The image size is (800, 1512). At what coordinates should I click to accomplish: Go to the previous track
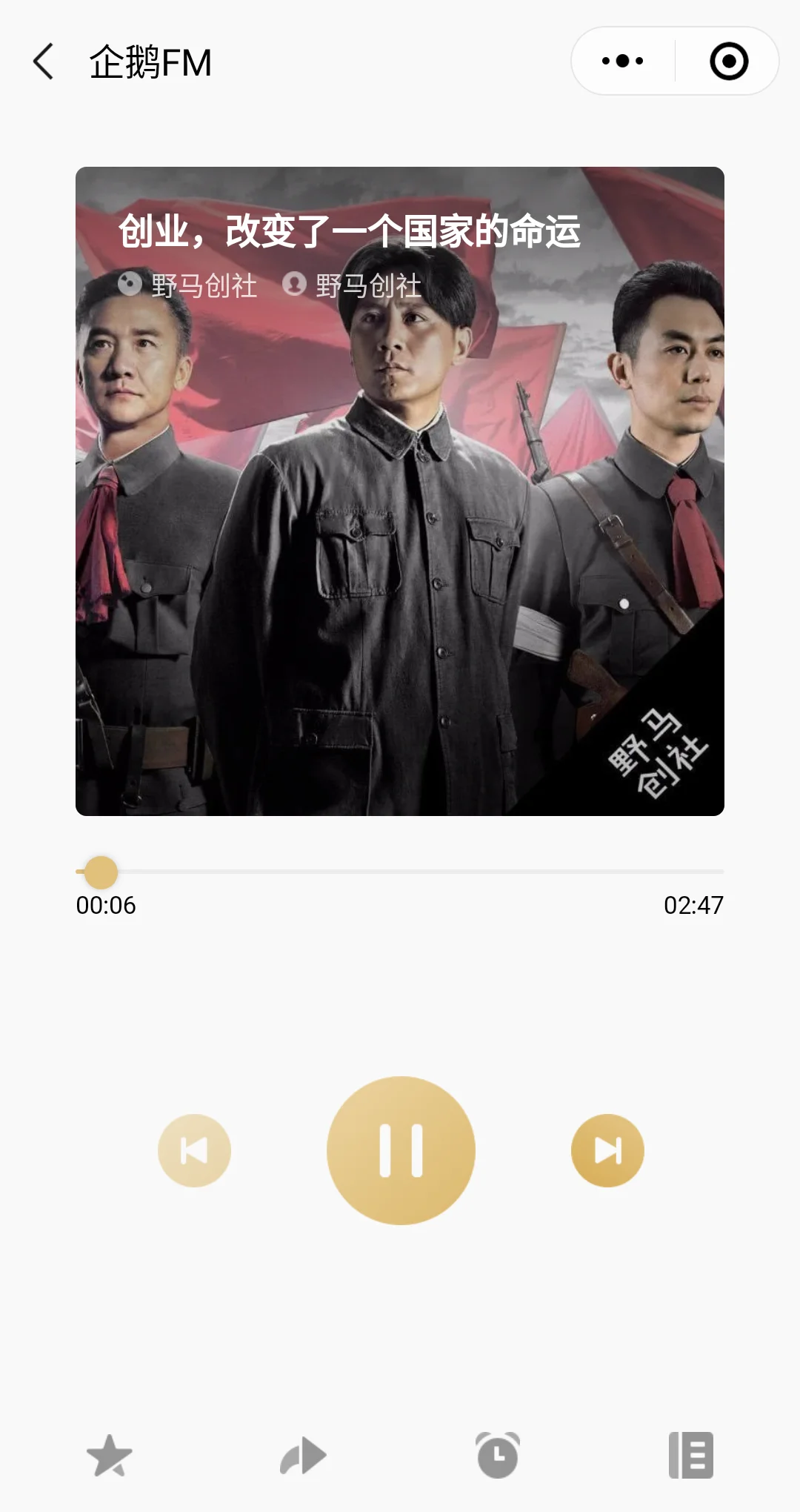(x=194, y=1150)
